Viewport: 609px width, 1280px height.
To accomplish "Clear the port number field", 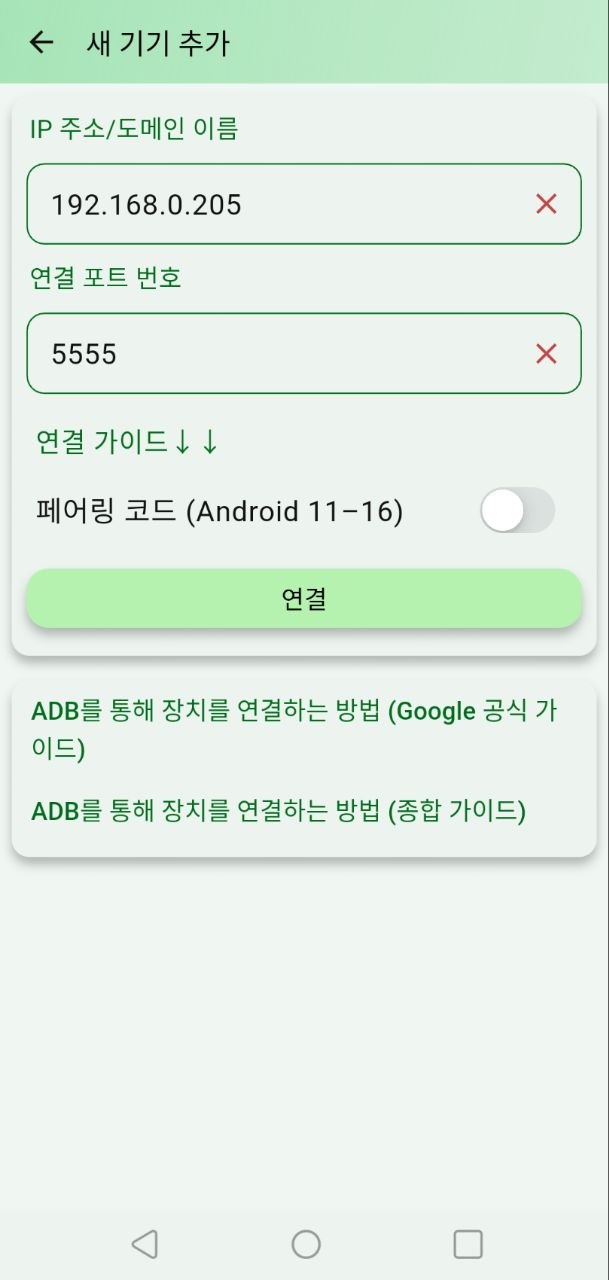I will (546, 354).
